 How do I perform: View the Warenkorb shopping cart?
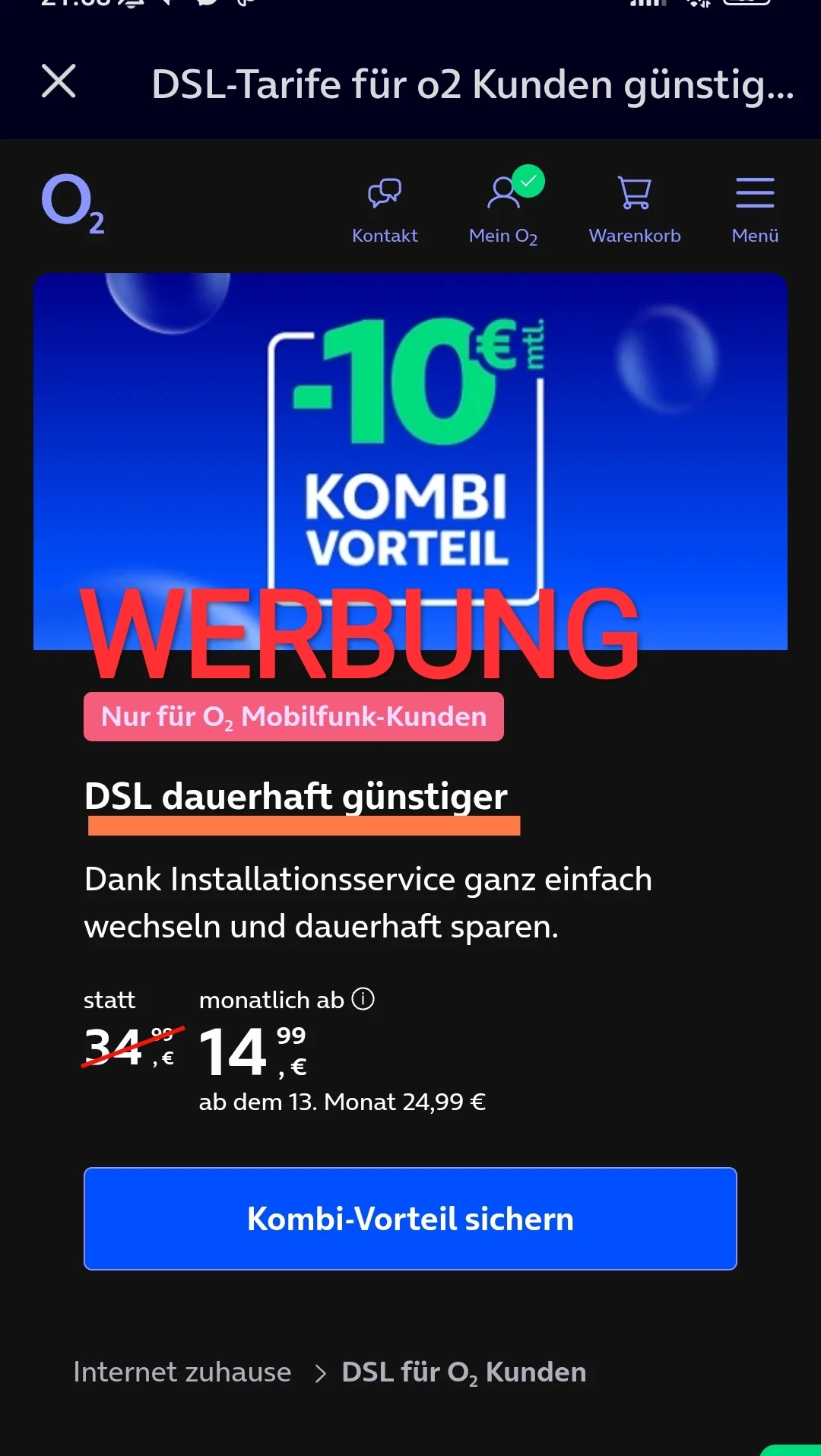click(x=635, y=208)
